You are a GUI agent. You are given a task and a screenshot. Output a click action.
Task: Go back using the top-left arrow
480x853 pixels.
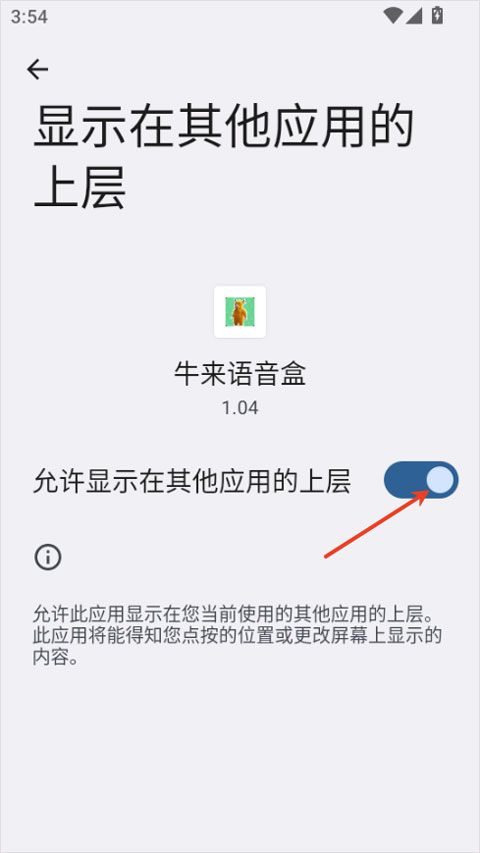38,70
